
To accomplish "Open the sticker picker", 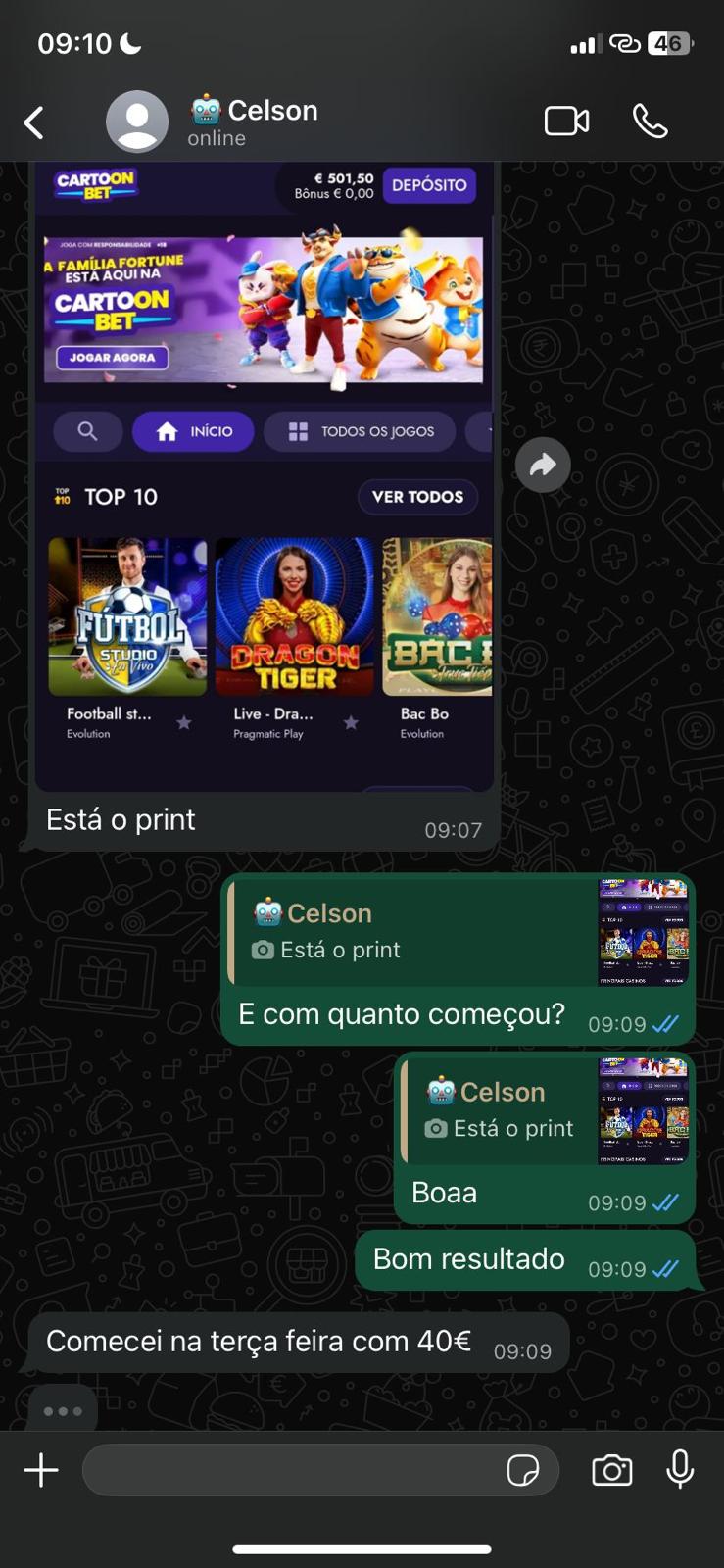I will (x=522, y=1470).
